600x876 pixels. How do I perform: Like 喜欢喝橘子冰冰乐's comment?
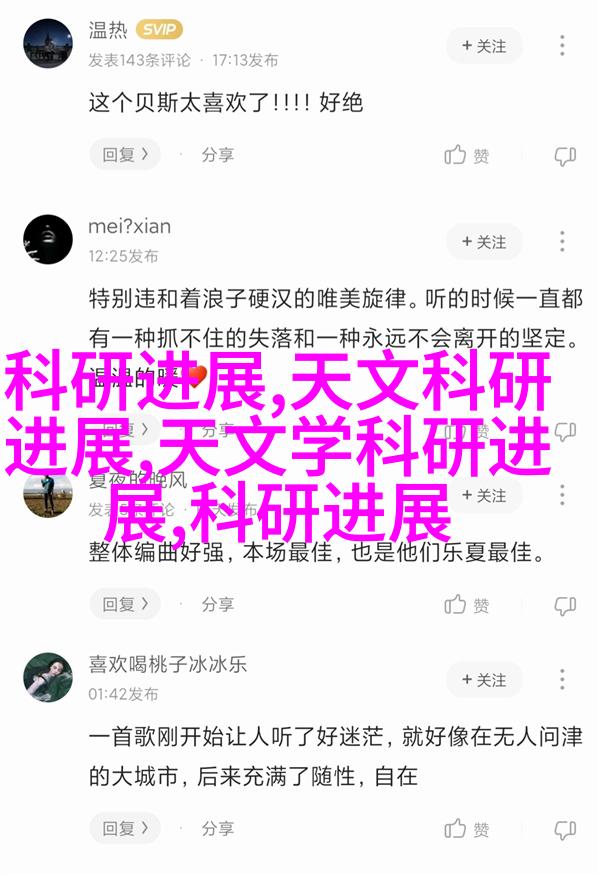tap(467, 829)
